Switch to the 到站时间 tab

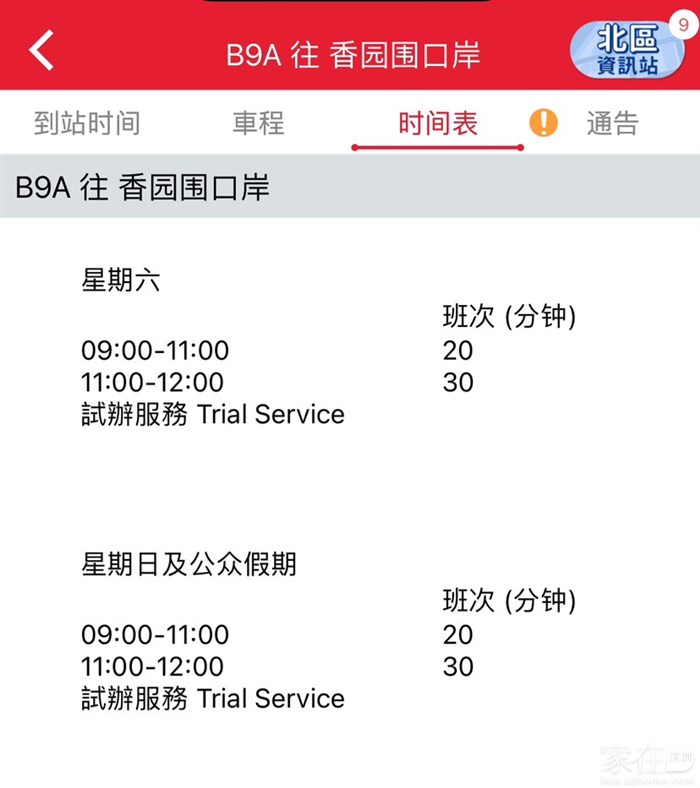click(87, 123)
